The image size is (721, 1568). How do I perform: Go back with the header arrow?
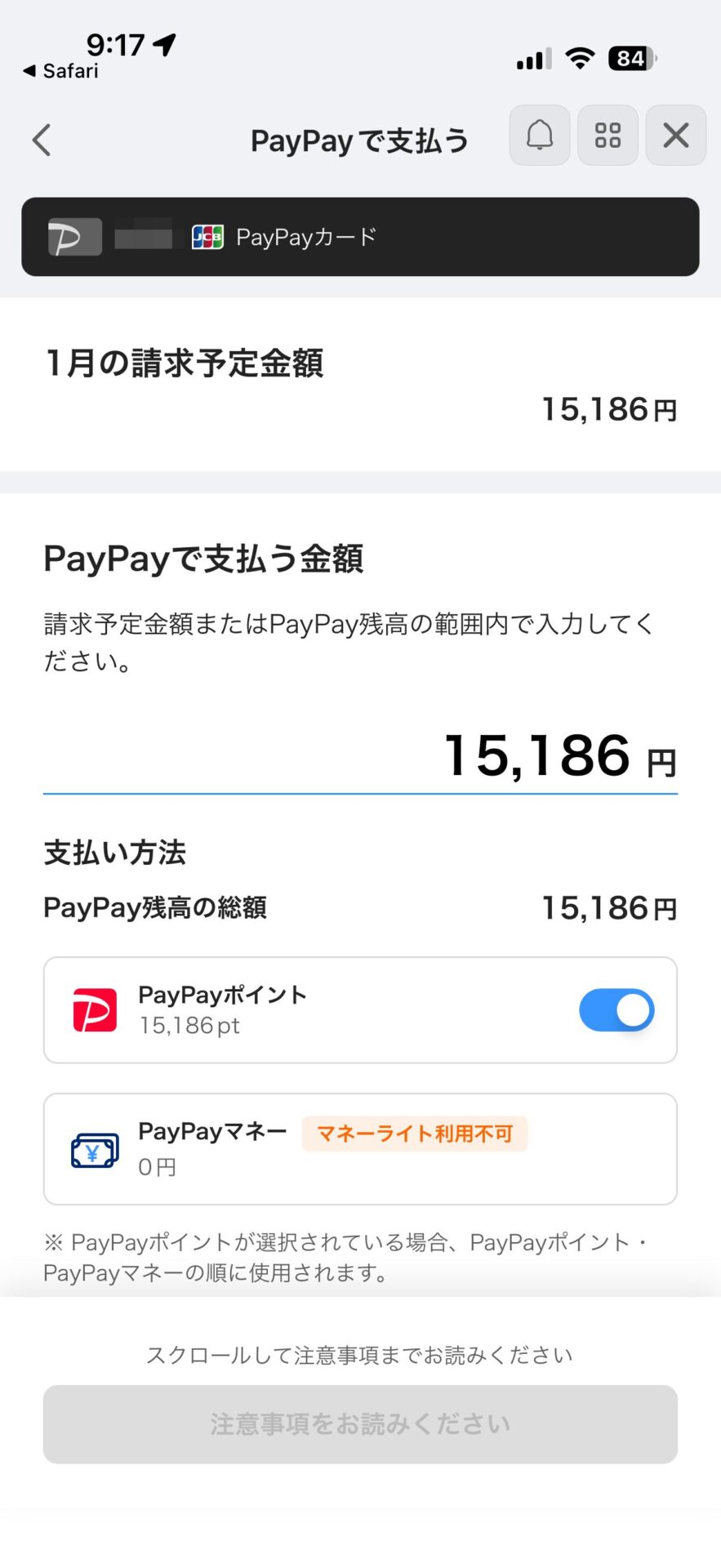[x=42, y=140]
